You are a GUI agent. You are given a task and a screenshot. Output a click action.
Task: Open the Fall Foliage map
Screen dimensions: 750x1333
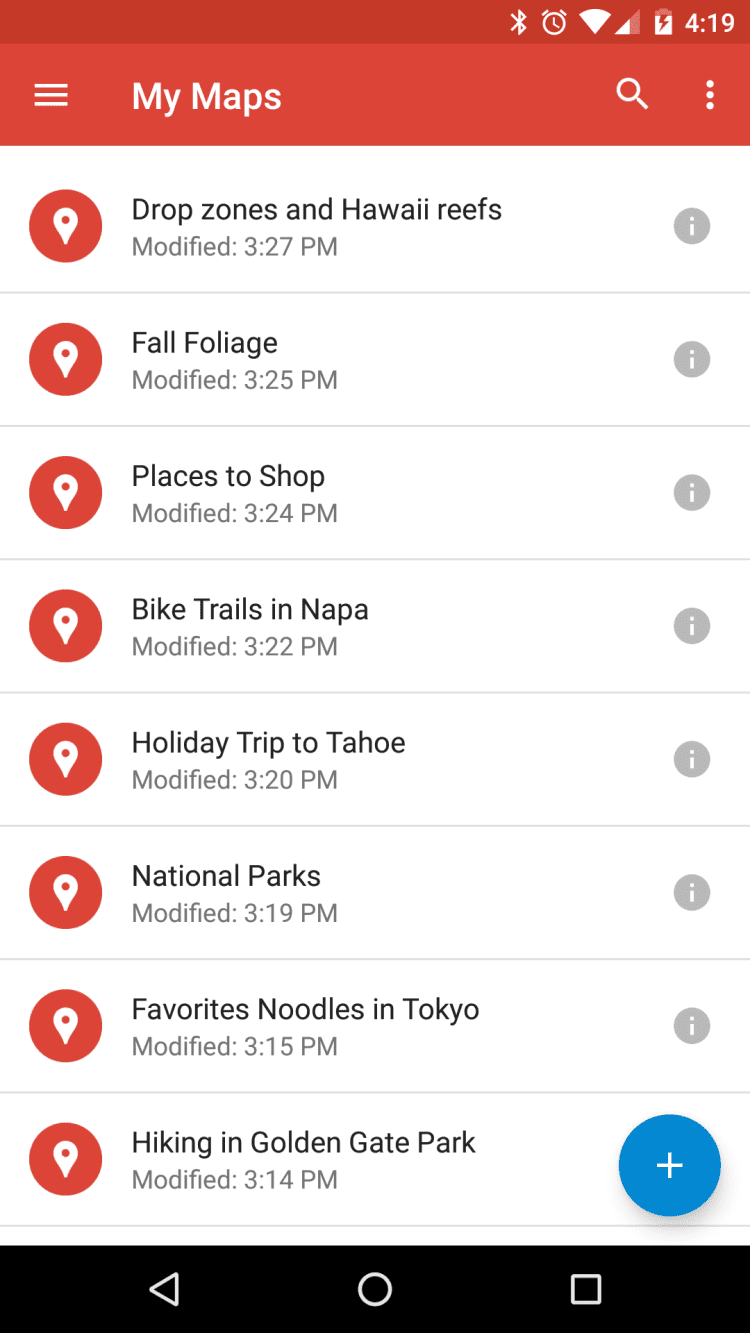tap(205, 359)
